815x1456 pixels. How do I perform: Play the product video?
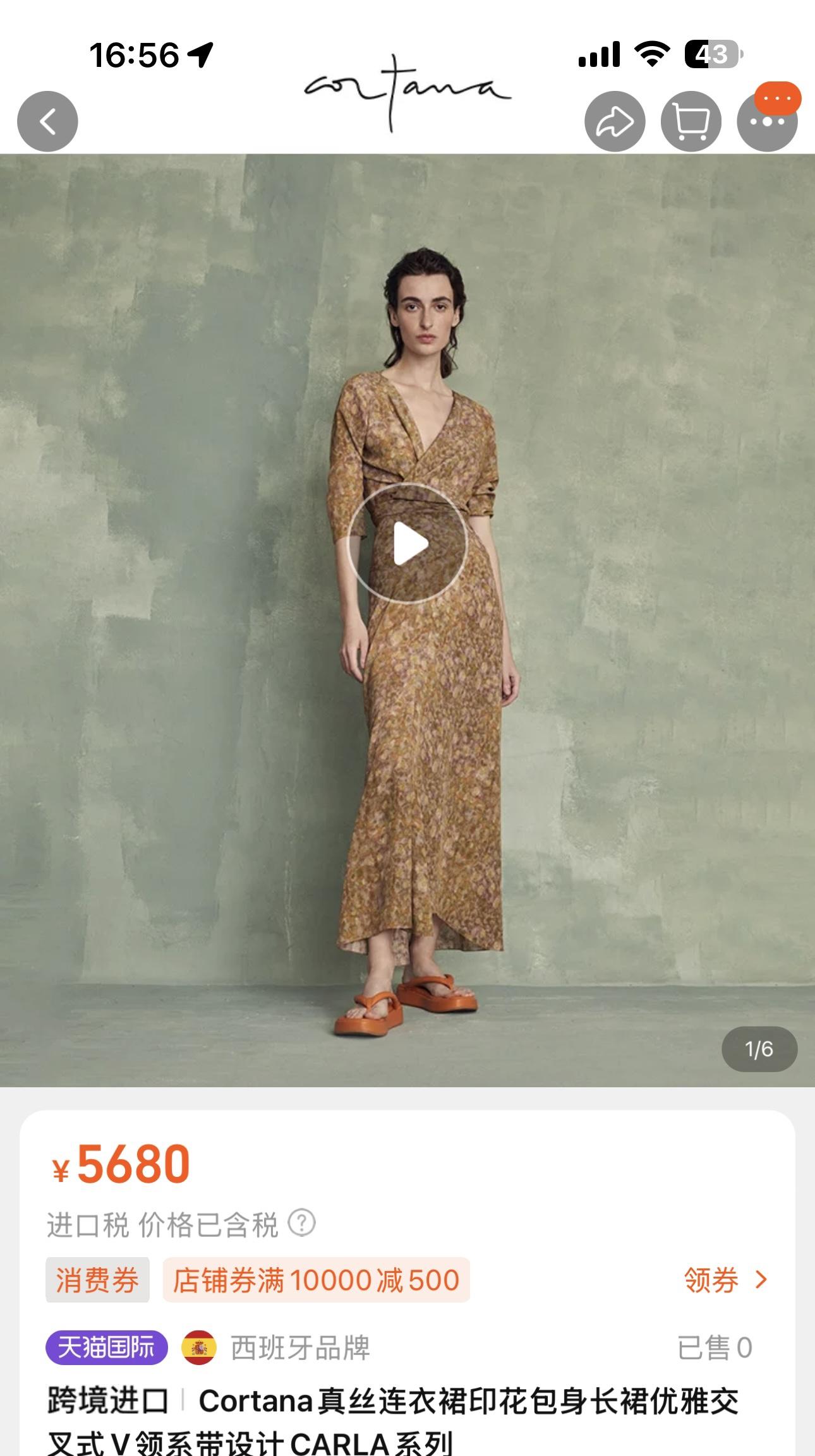pos(407,543)
